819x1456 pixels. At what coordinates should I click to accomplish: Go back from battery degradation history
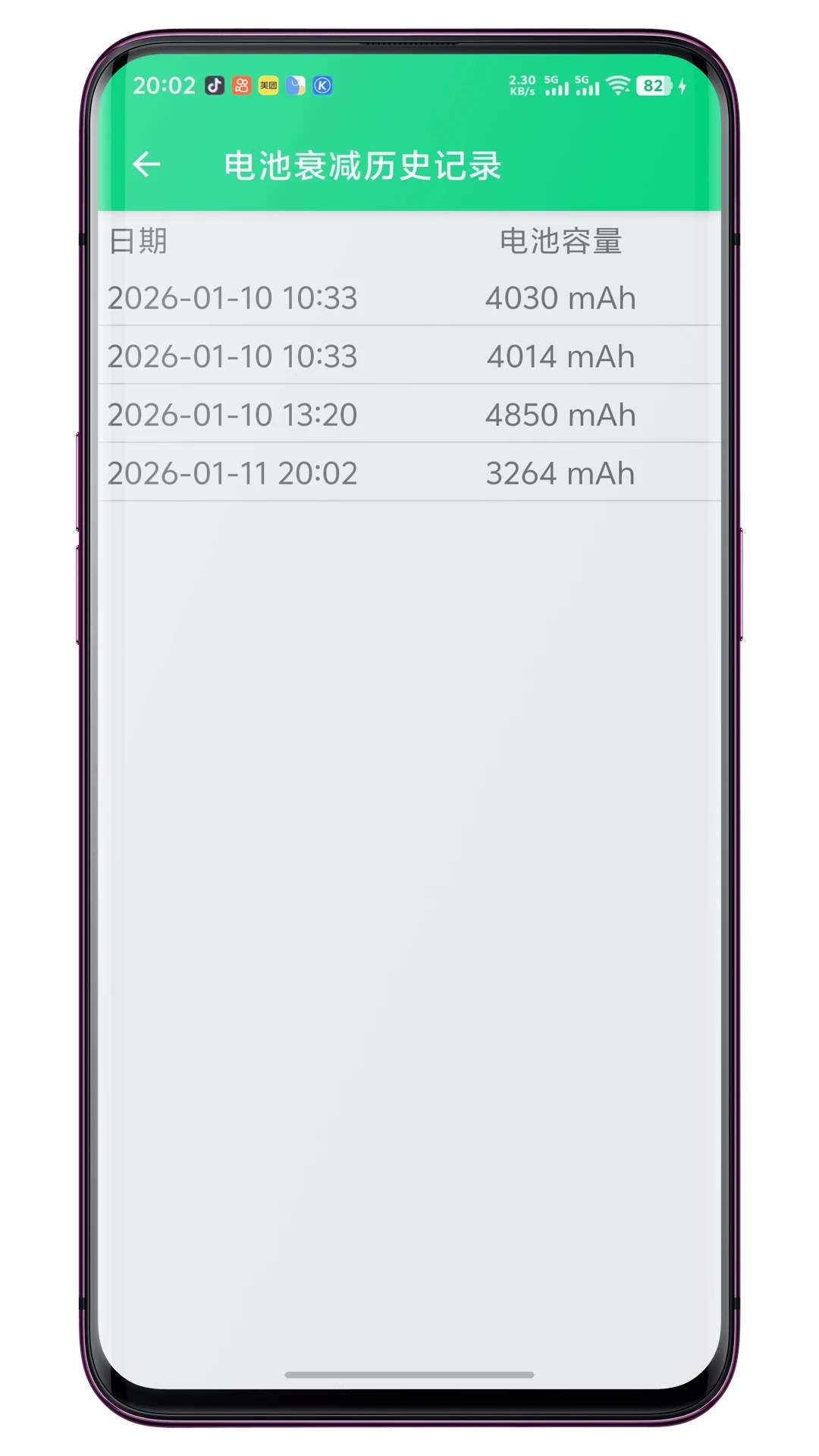(x=146, y=164)
